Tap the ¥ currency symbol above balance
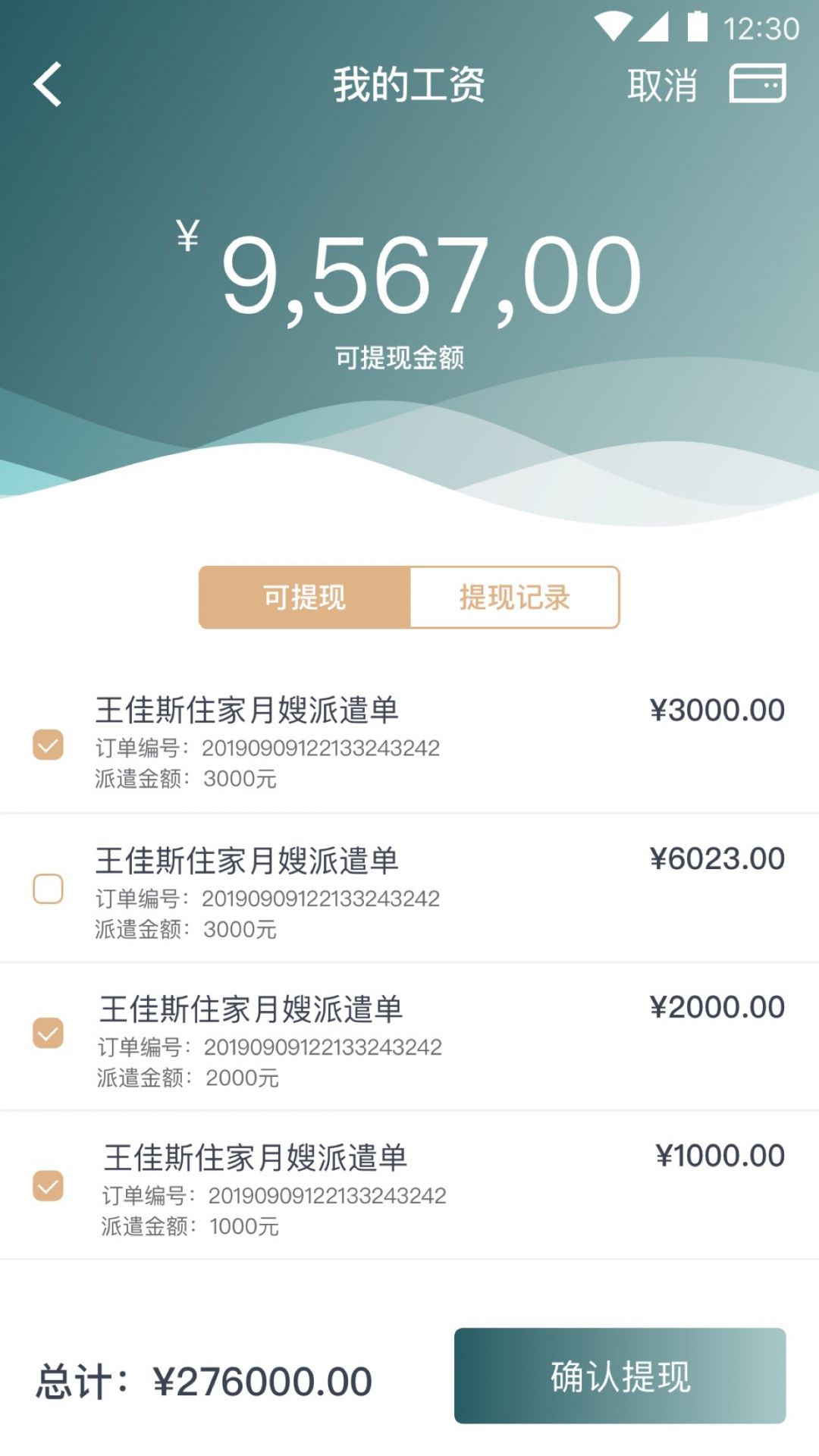The image size is (819, 1456). (x=188, y=237)
